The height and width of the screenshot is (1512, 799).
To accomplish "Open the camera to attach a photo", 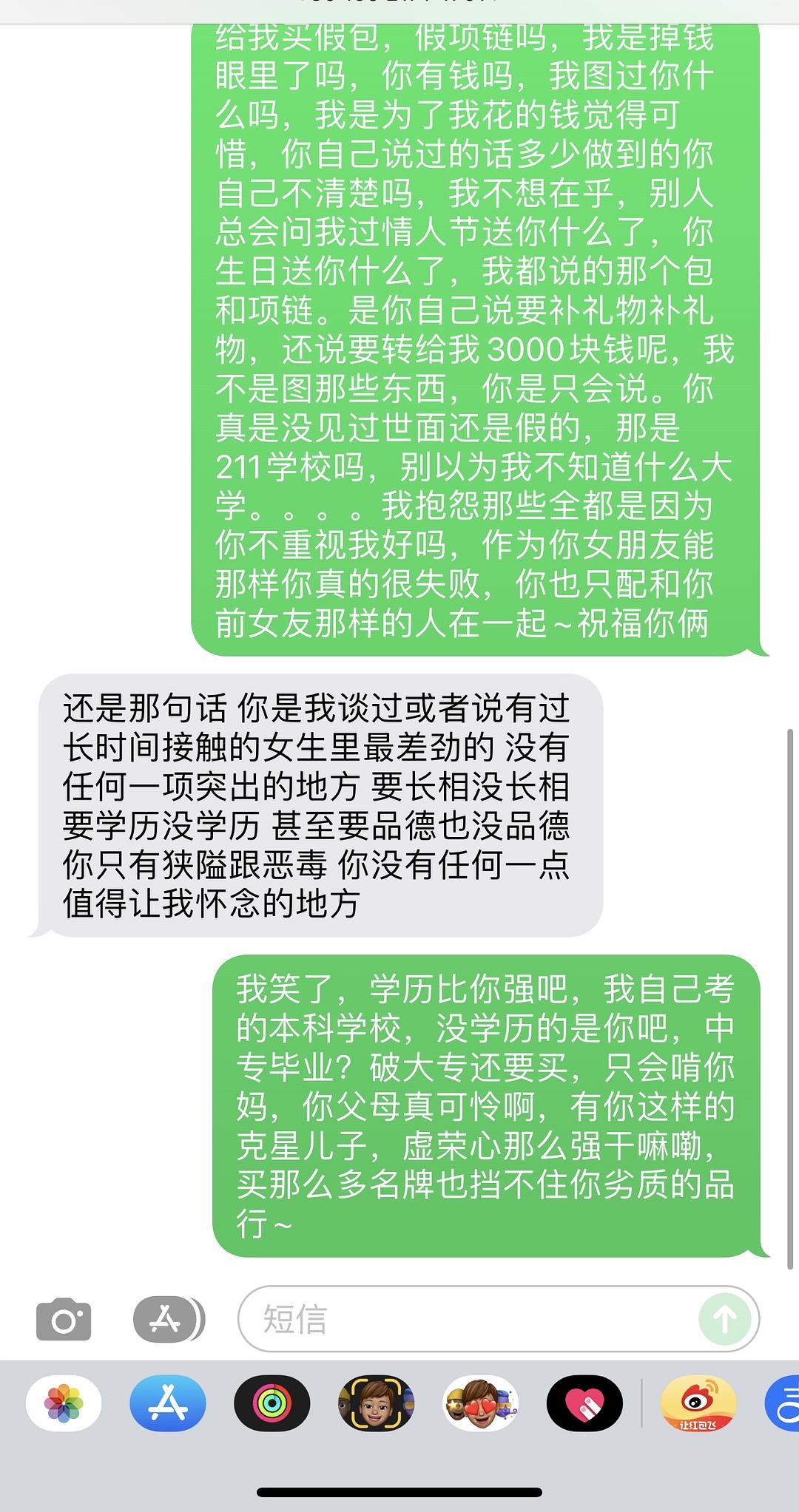I will (64, 1318).
